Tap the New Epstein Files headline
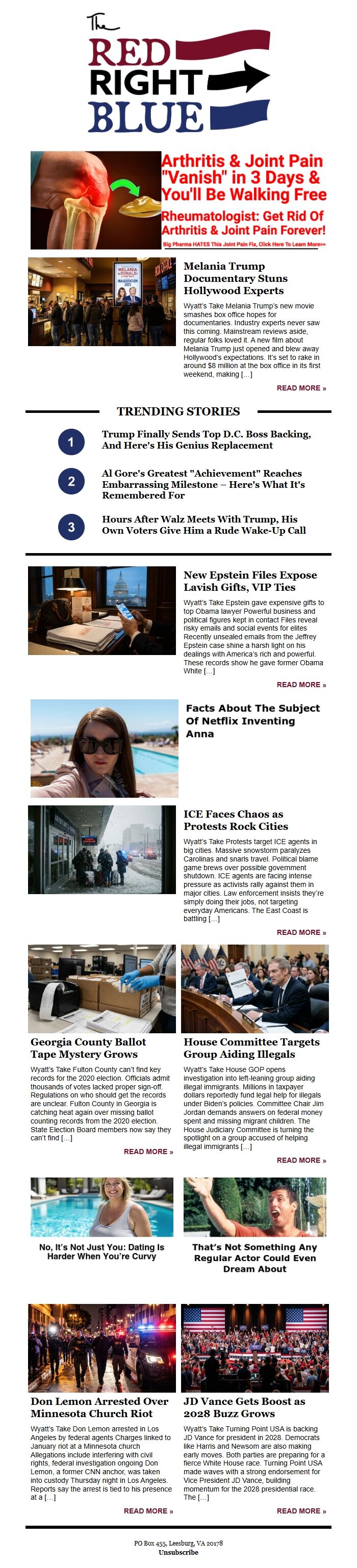This screenshot has width=357, height=1568. coord(250,581)
